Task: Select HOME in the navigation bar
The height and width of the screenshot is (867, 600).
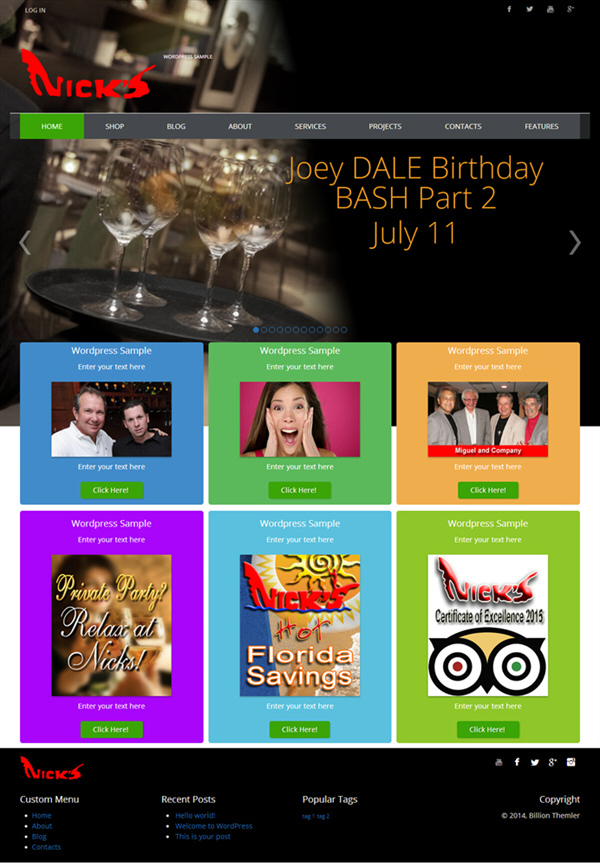Action: point(52,126)
